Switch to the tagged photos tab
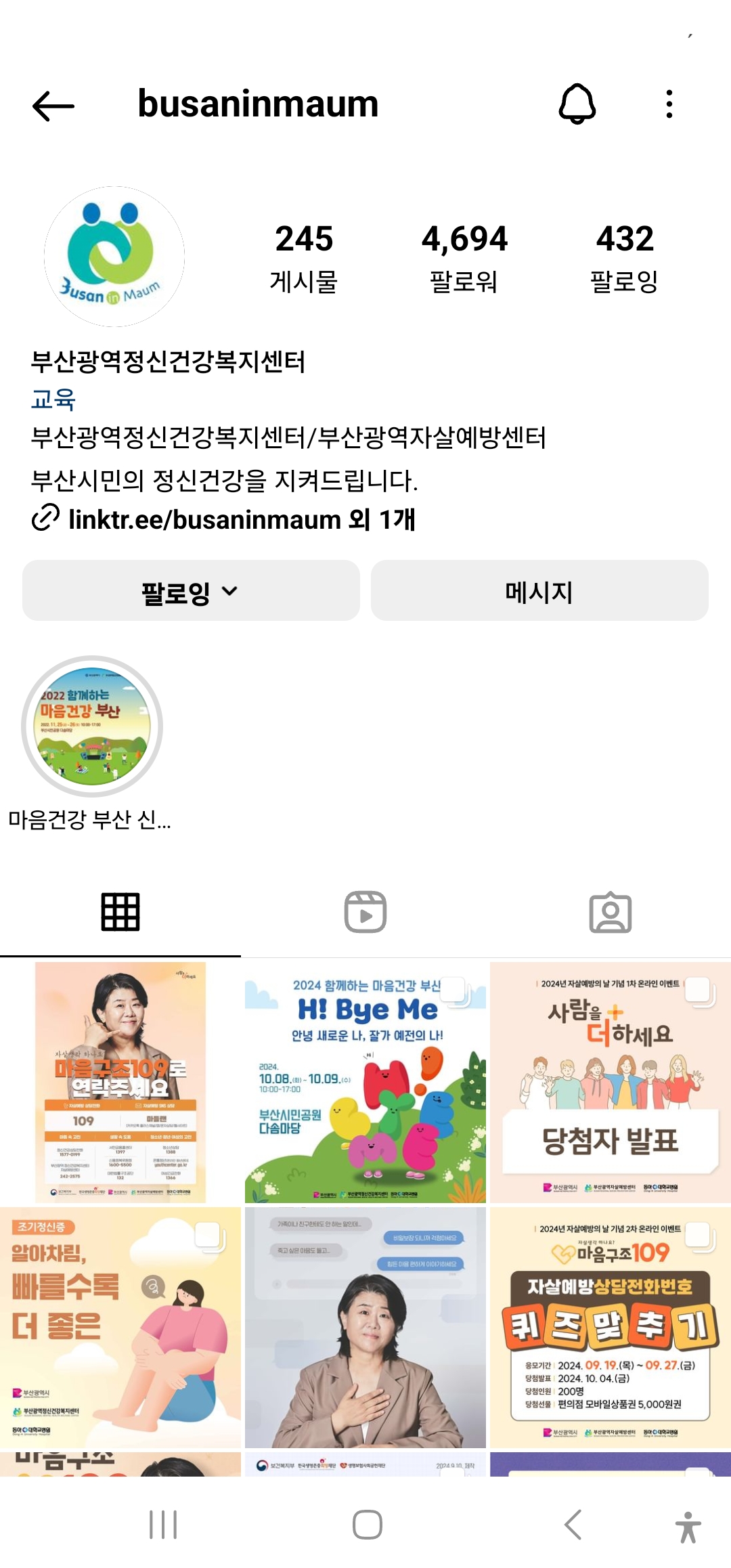Screen dimensions: 731x1568 click(610, 912)
